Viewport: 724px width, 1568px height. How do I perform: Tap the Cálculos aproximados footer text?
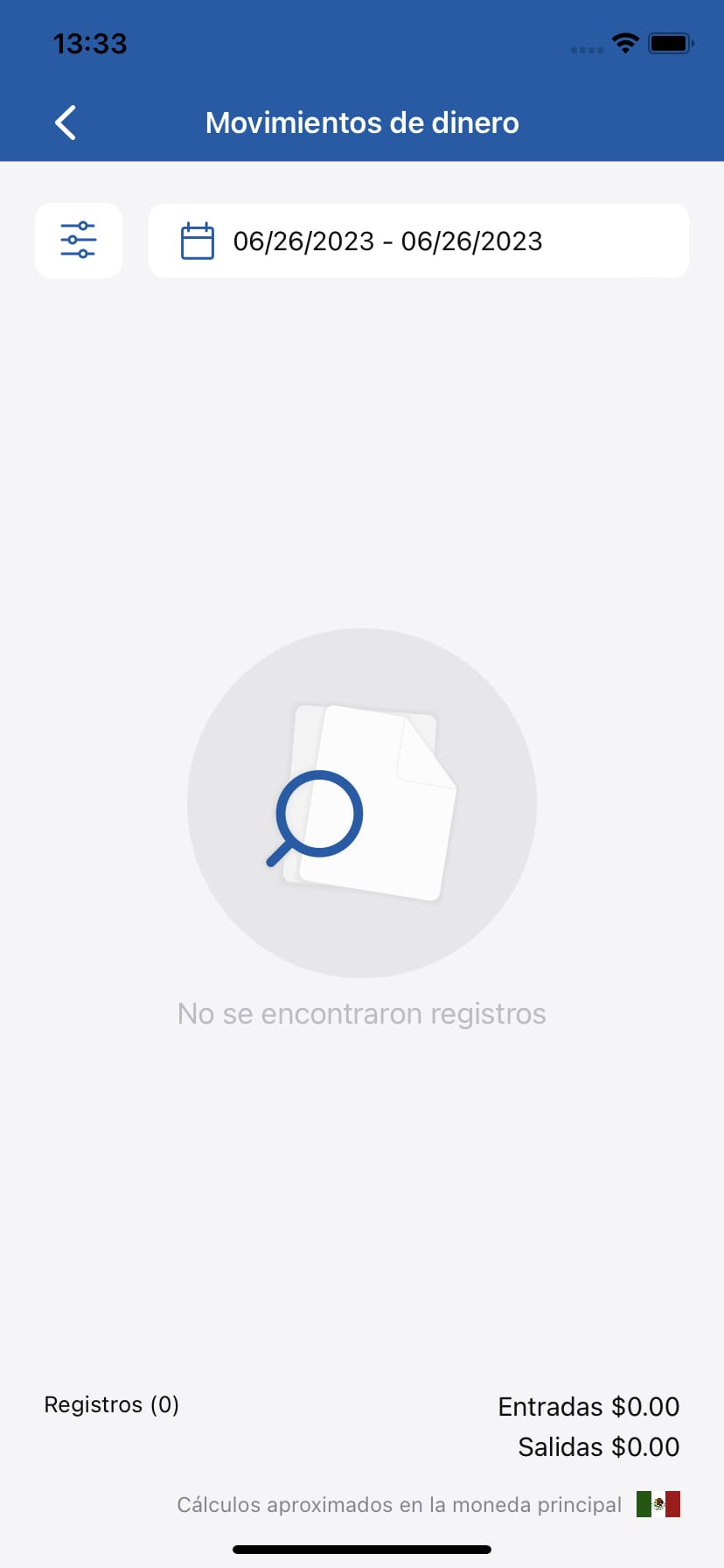point(399,1504)
